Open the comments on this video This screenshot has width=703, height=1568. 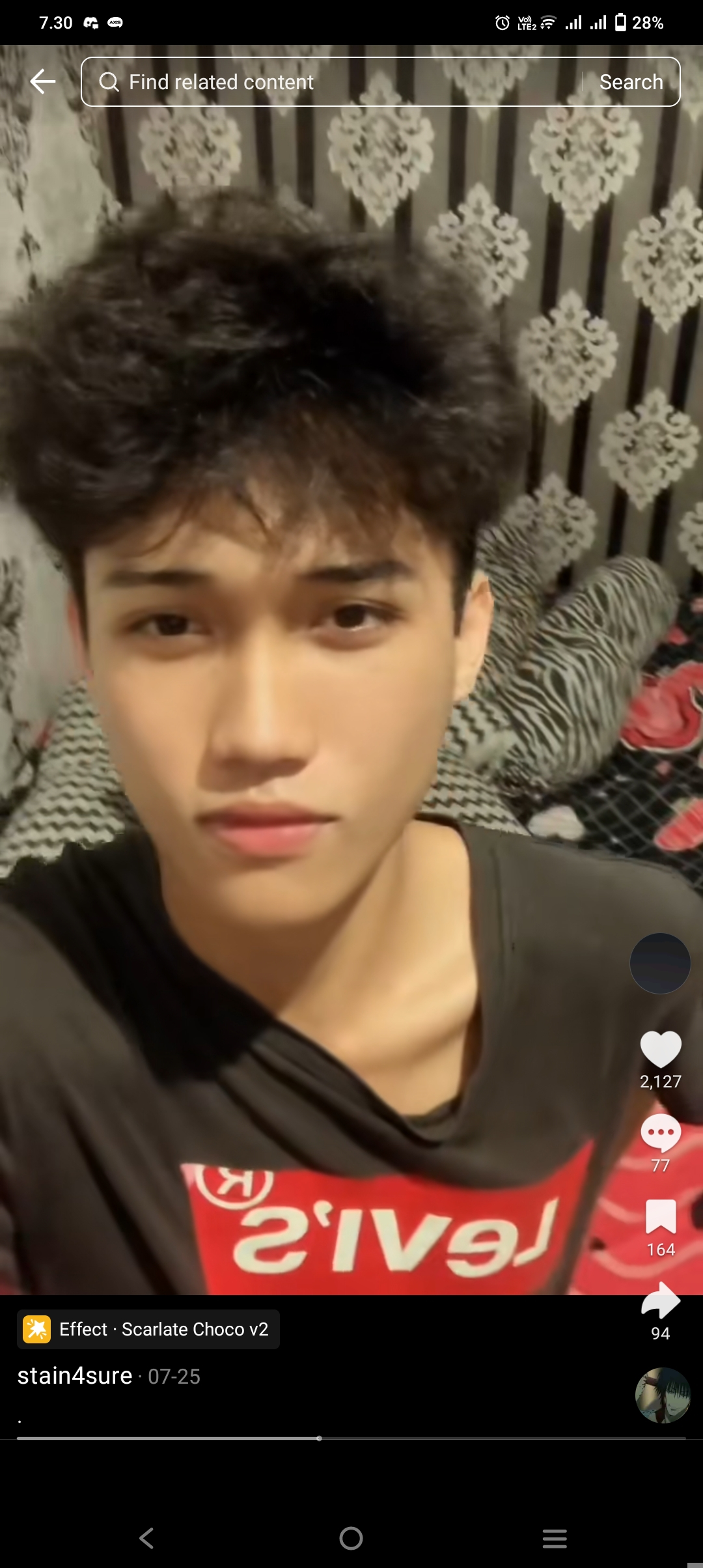[x=660, y=1133]
